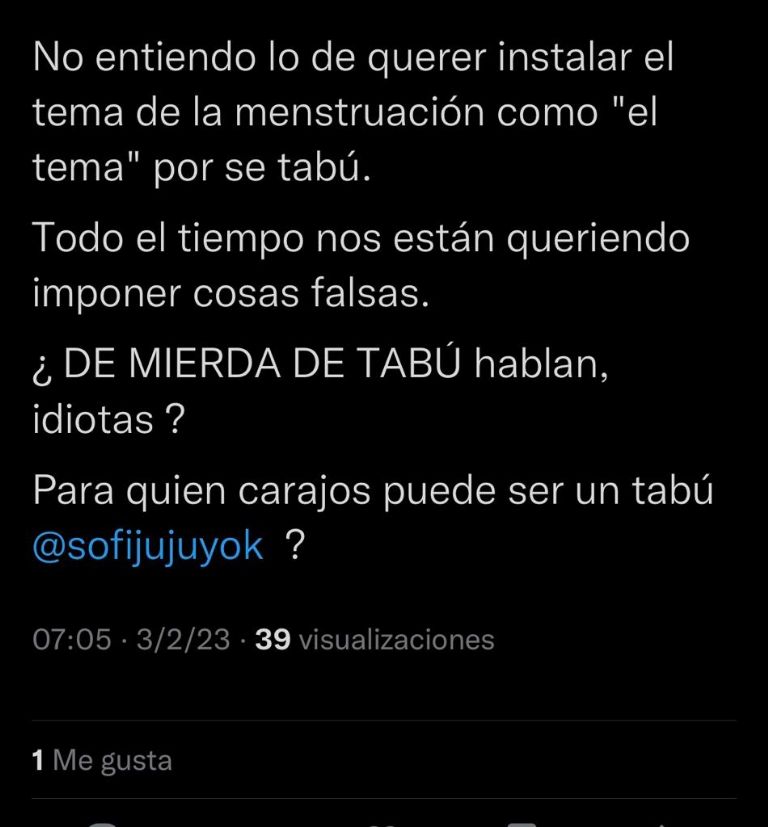View who liked this tweet

pos(102,761)
